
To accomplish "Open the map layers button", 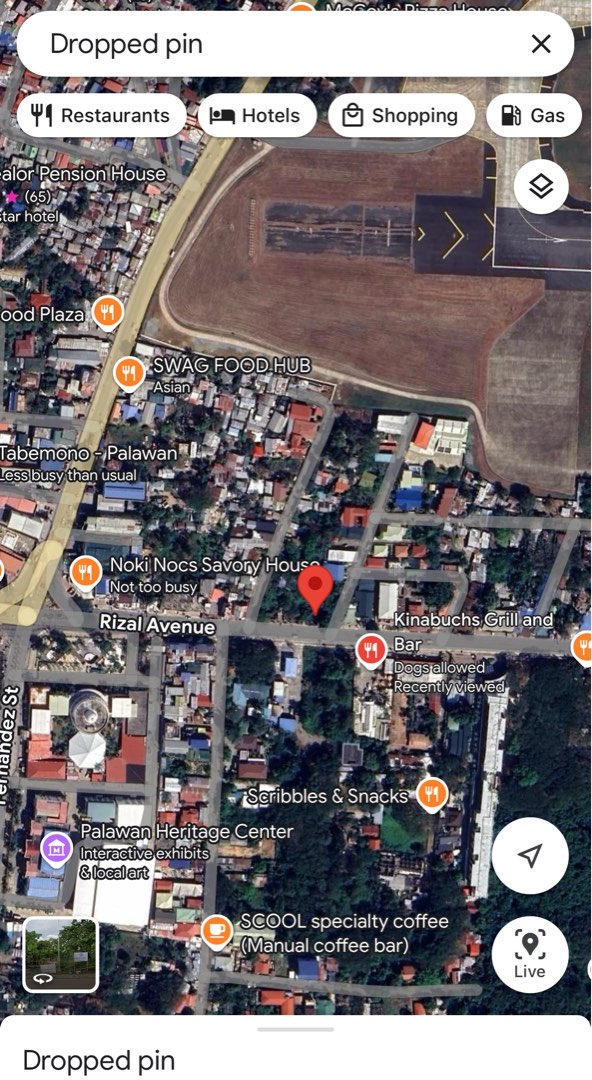I will 541,186.
